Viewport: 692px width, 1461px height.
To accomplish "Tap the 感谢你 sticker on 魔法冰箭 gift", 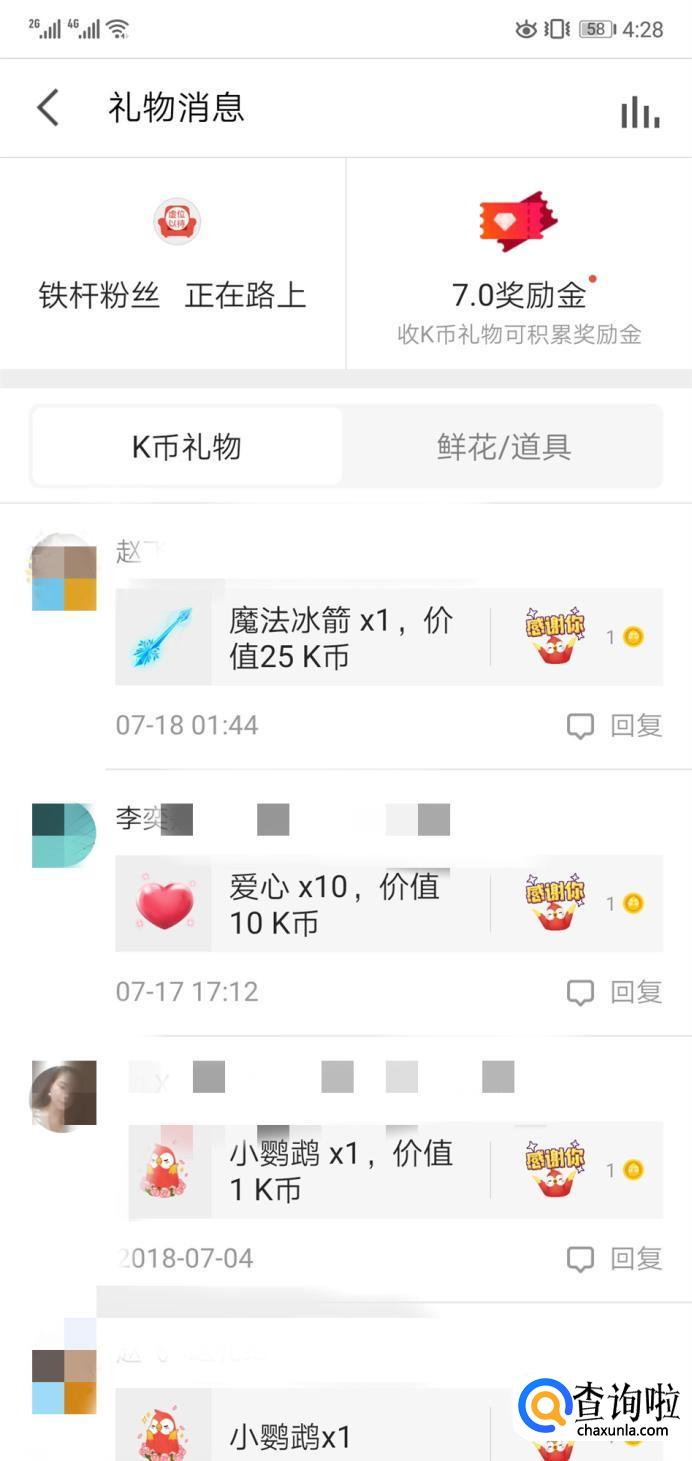I will tap(555, 637).
